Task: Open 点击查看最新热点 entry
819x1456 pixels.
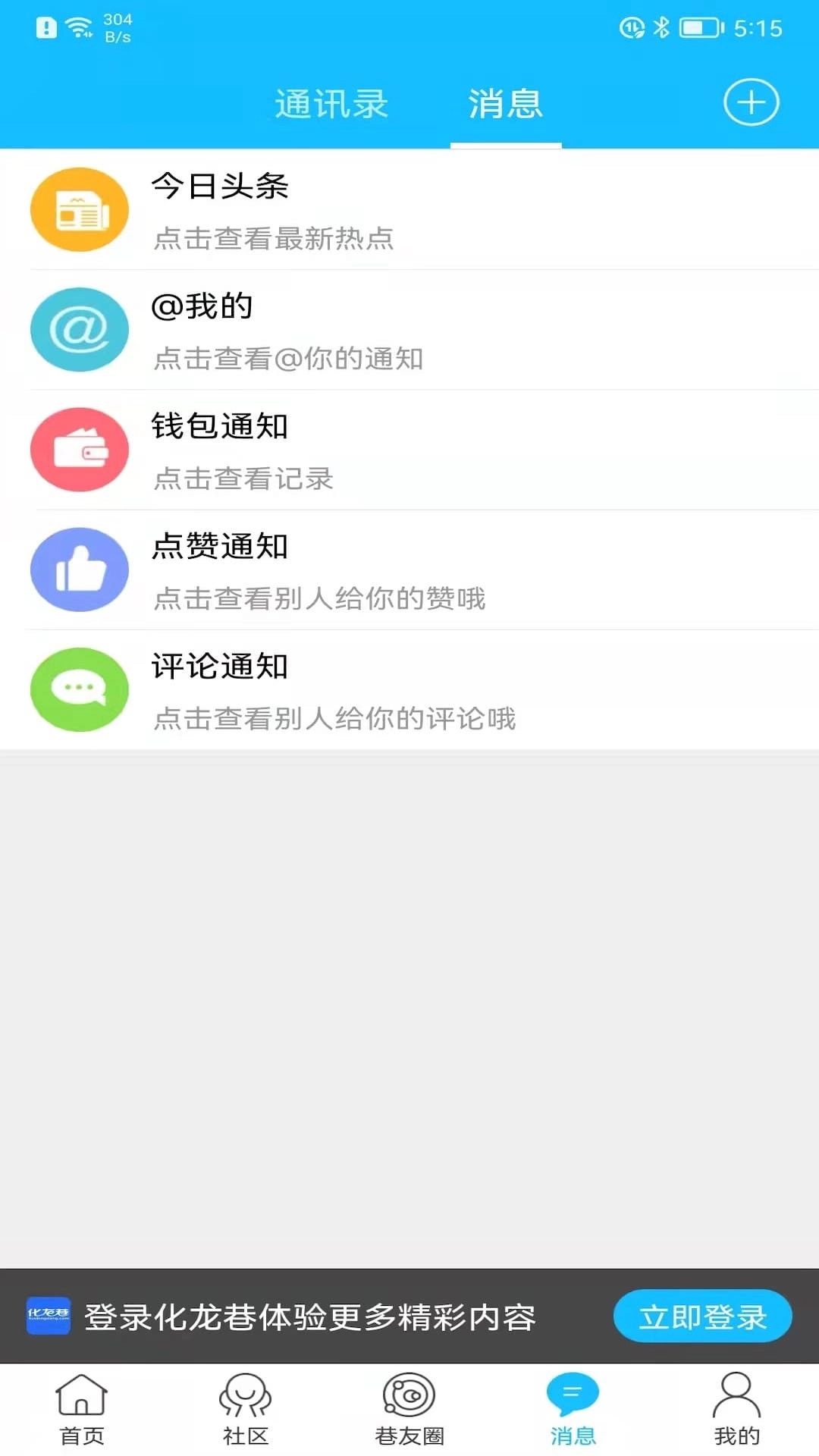Action: click(x=274, y=239)
